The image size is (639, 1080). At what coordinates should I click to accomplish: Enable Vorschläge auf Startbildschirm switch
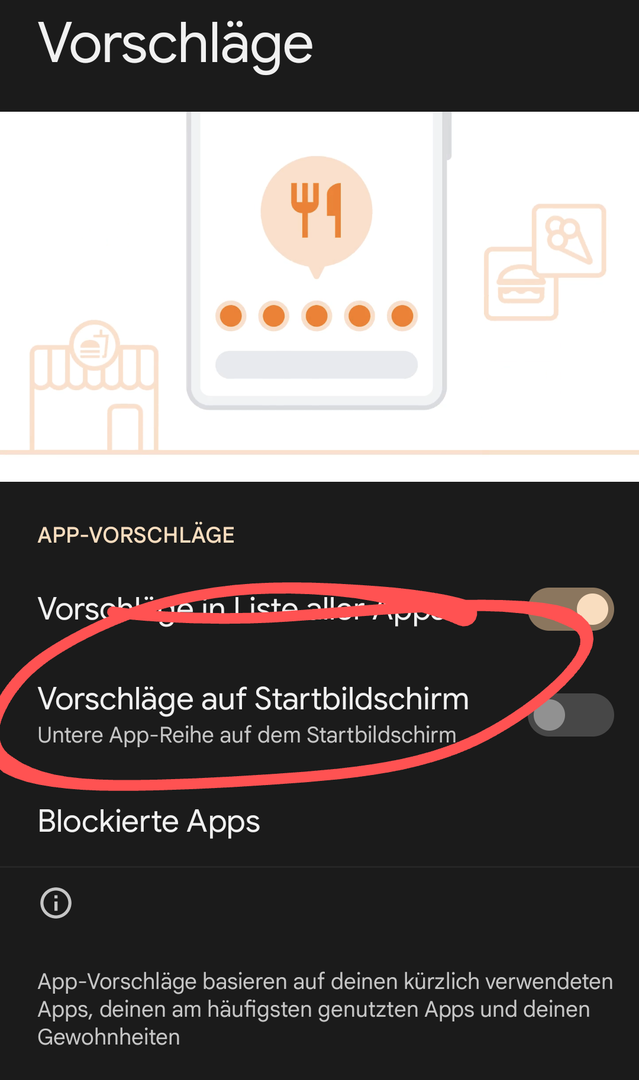tap(570, 715)
